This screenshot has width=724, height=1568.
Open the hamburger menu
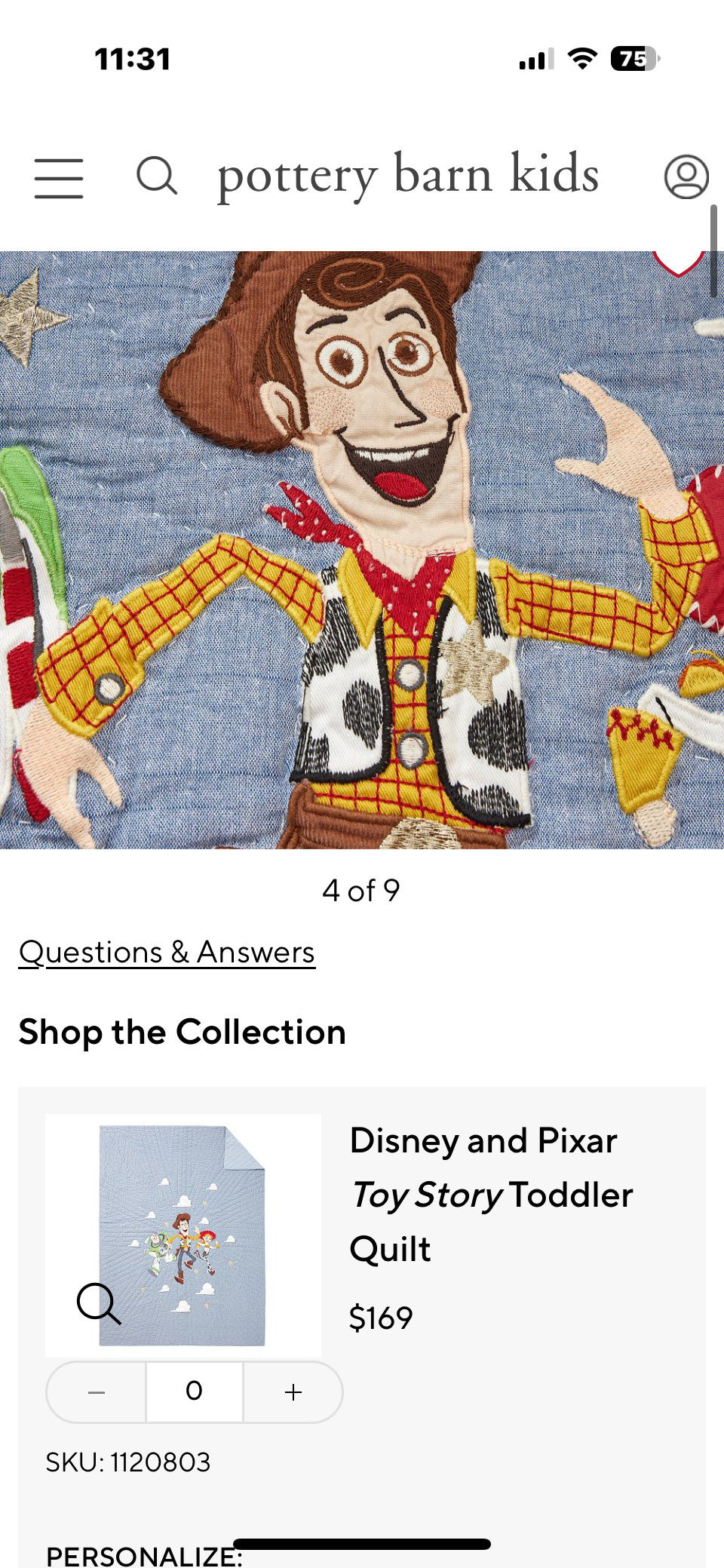pyautogui.click(x=59, y=179)
